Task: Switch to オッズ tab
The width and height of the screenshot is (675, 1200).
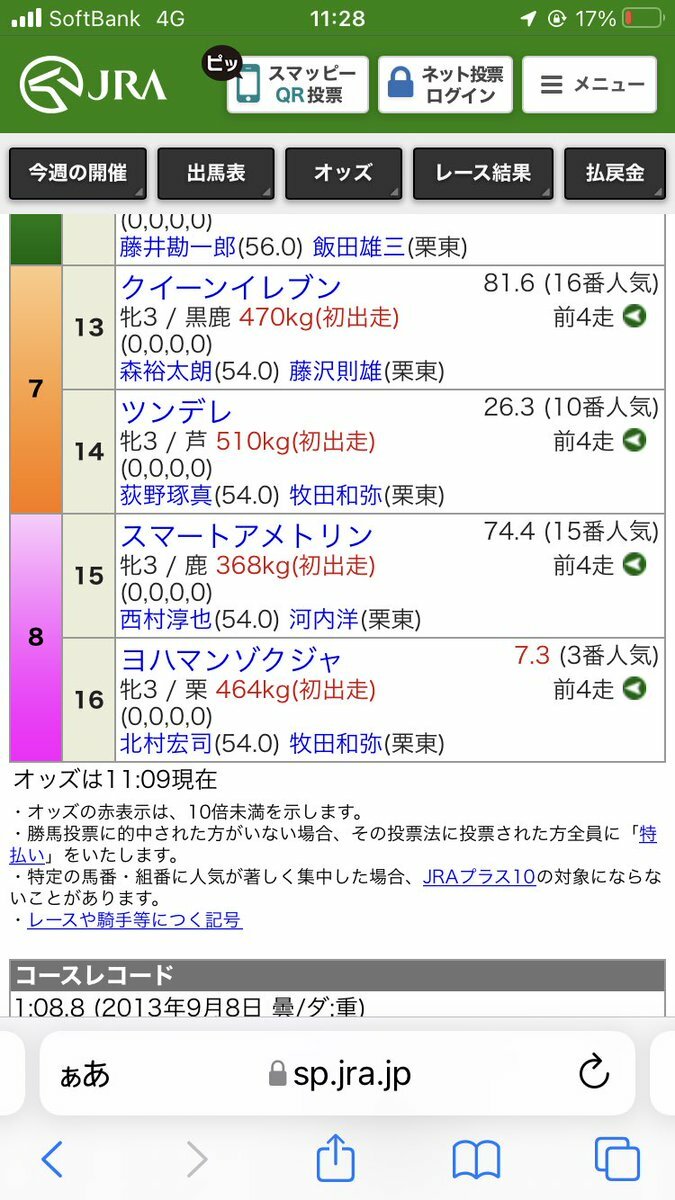Action: pos(344,173)
